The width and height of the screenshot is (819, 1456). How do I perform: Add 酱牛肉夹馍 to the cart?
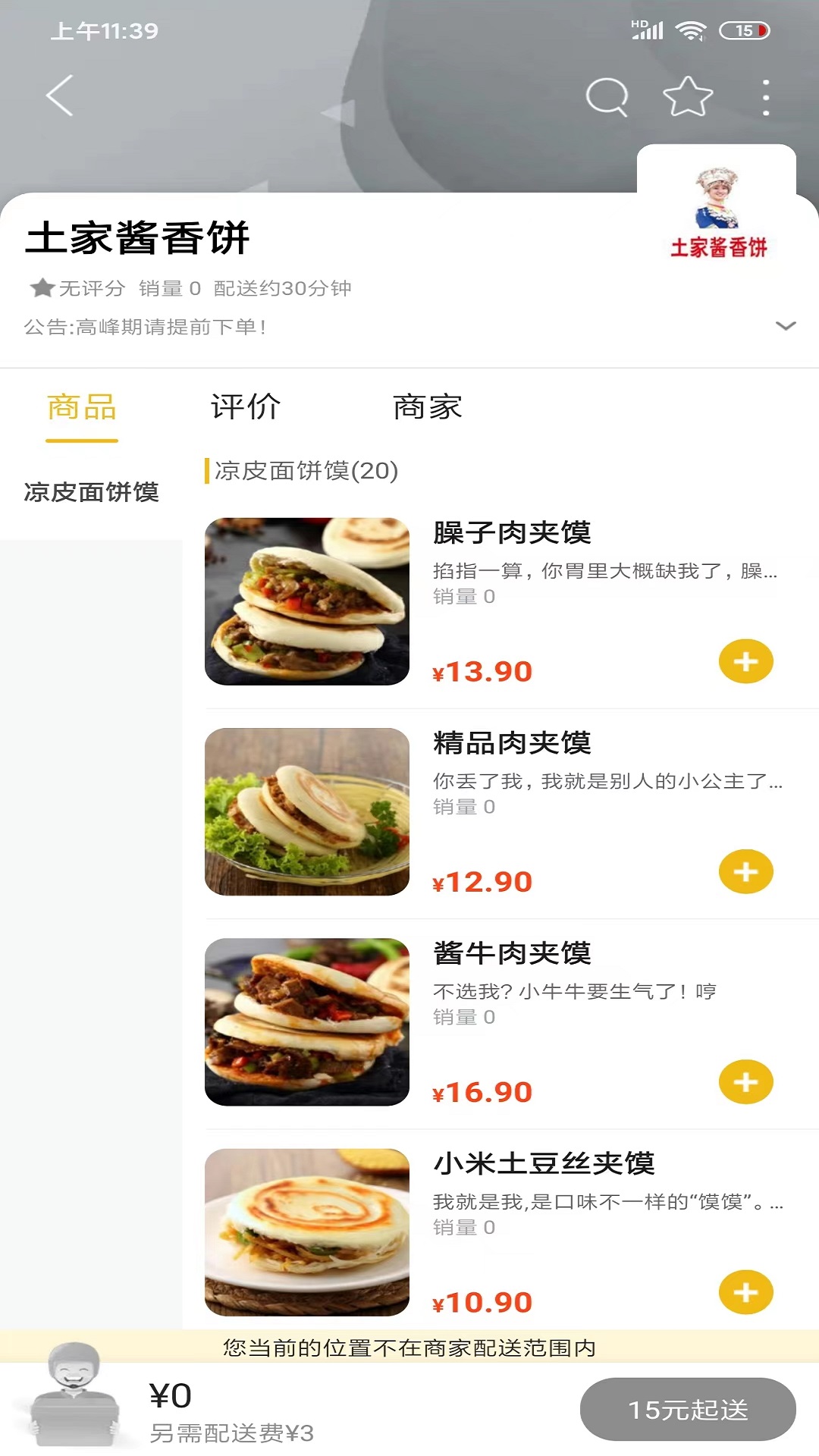point(745,1081)
